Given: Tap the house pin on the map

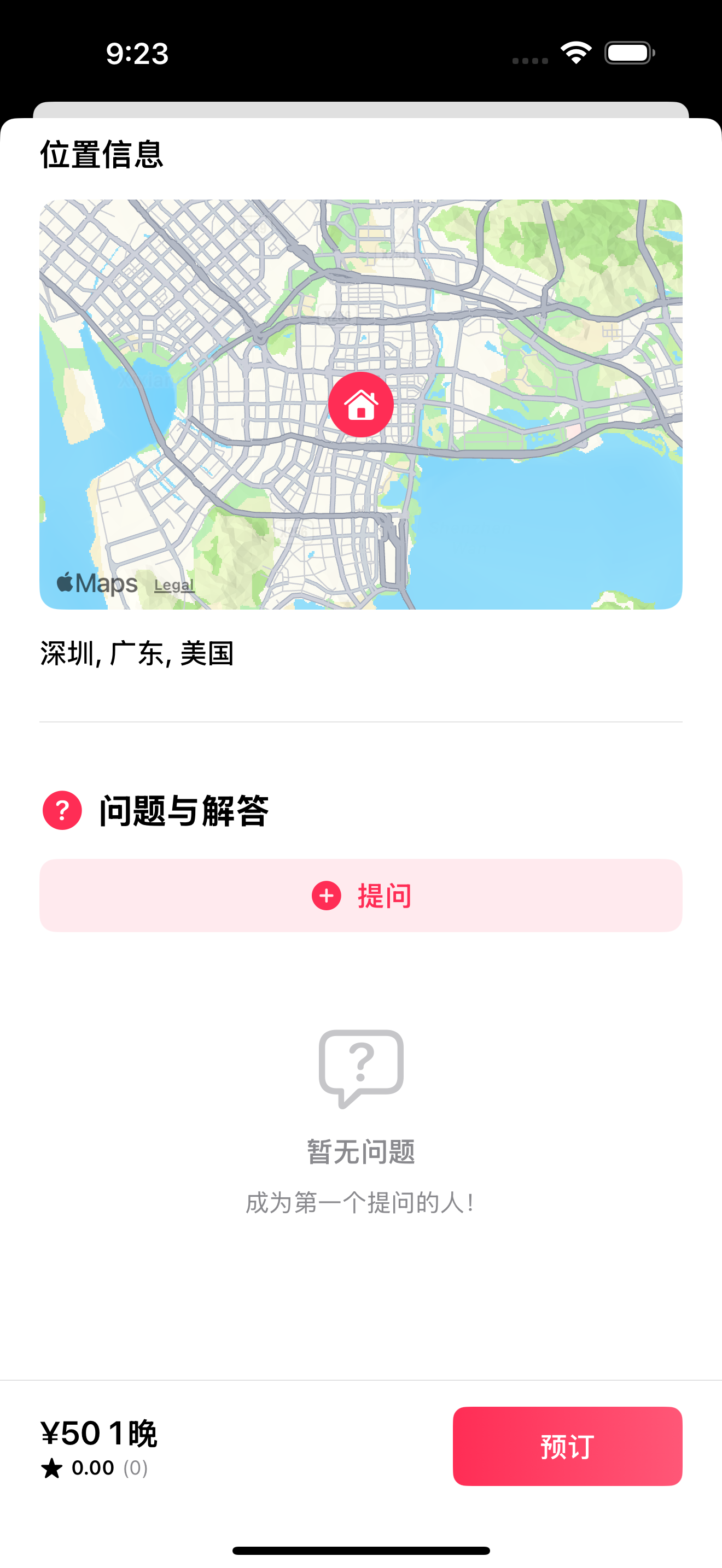Looking at the screenshot, I should click(361, 405).
